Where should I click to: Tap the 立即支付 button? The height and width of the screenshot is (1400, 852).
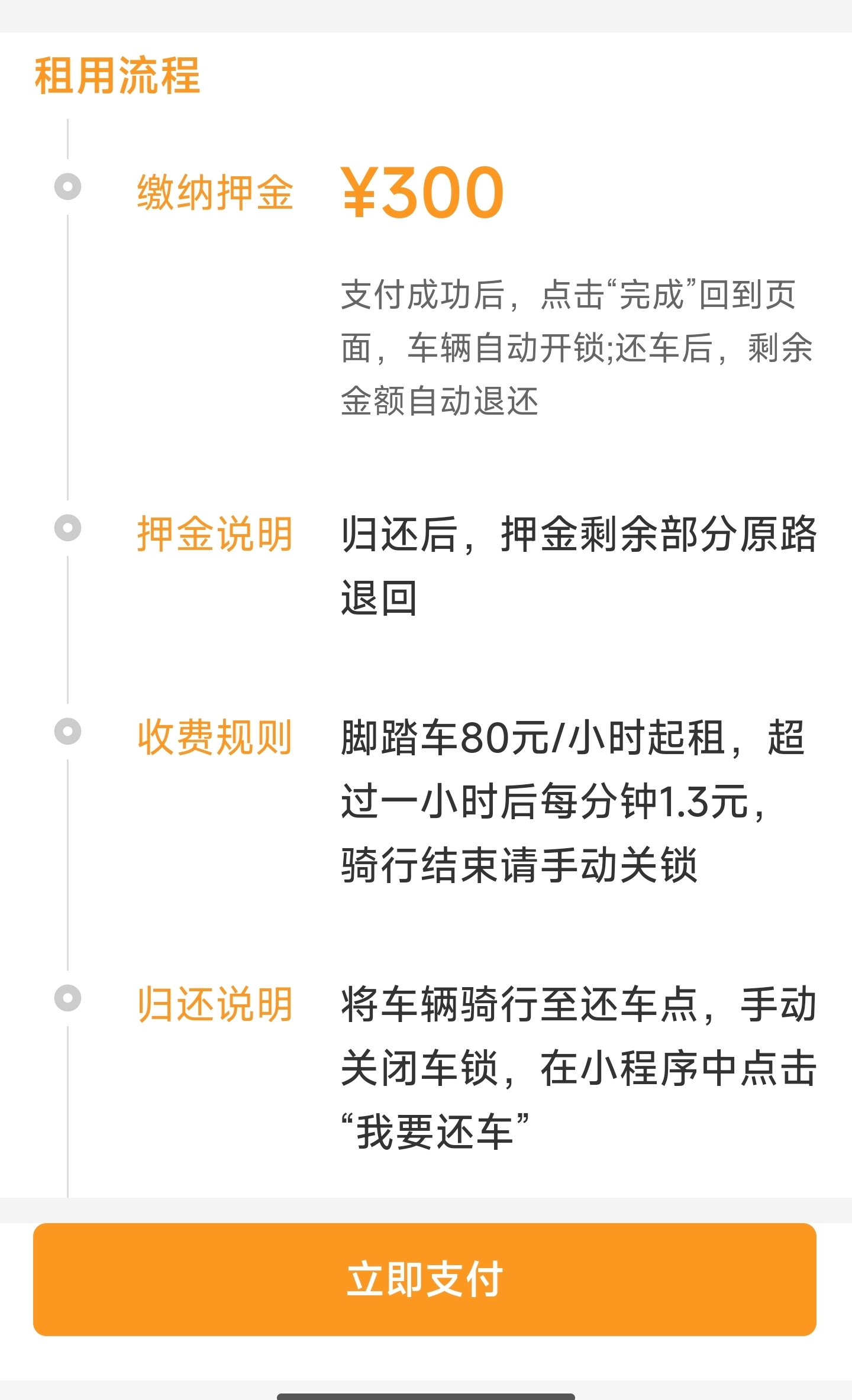pyautogui.click(x=425, y=1279)
